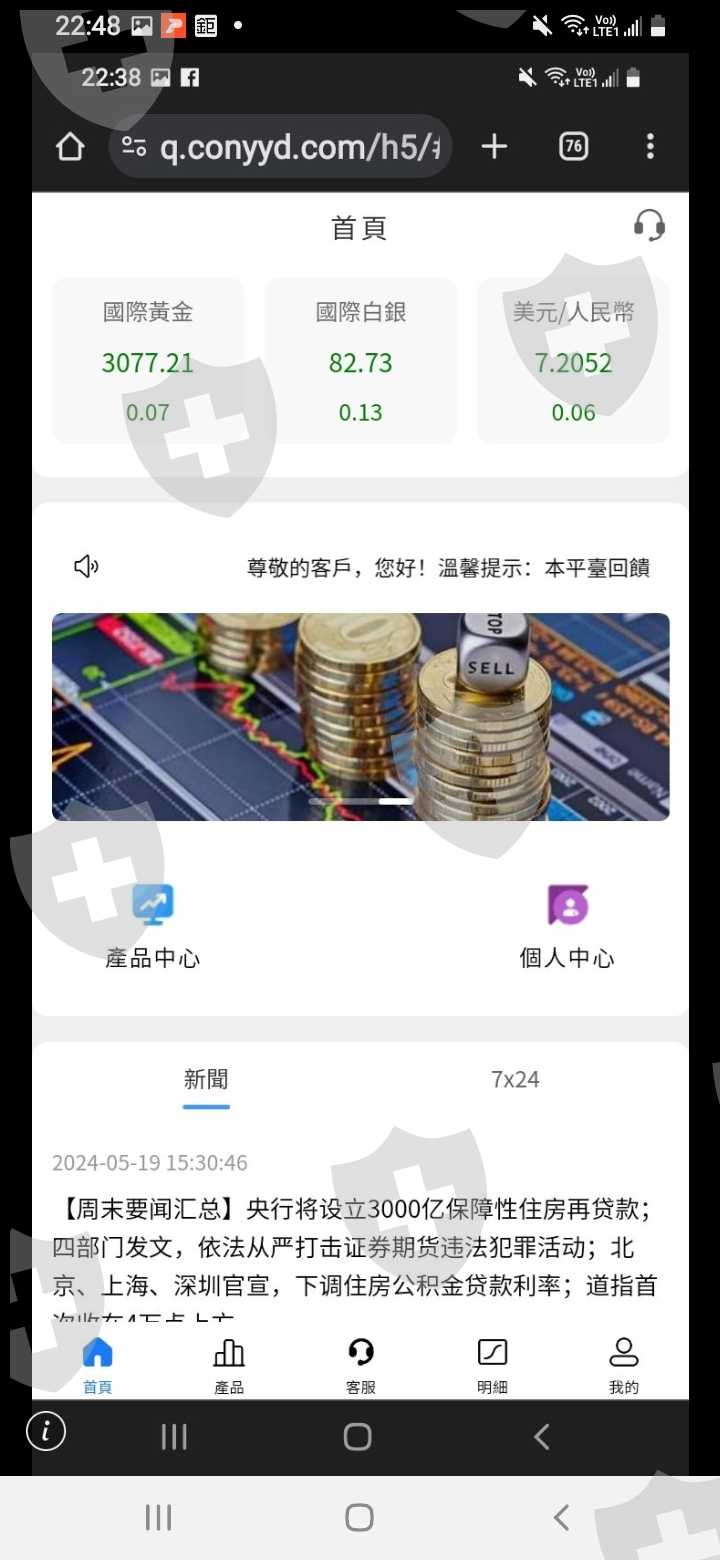Go to 產品 in bottom navigation
720x1560 pixels.
pyautogui.click(x=229, y=1367)
